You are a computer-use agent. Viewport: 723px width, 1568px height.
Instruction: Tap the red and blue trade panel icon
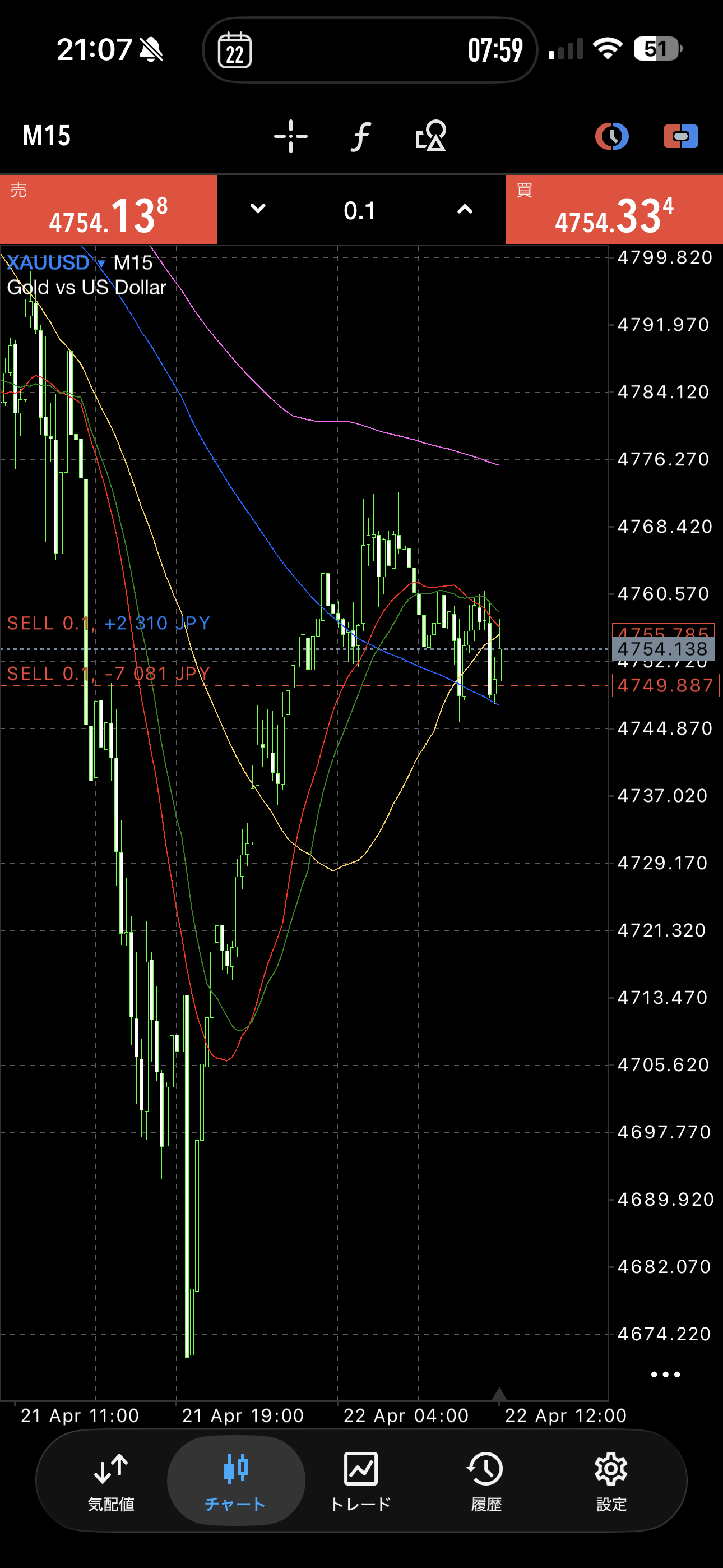pyautogui.click(x=680, y=136)
